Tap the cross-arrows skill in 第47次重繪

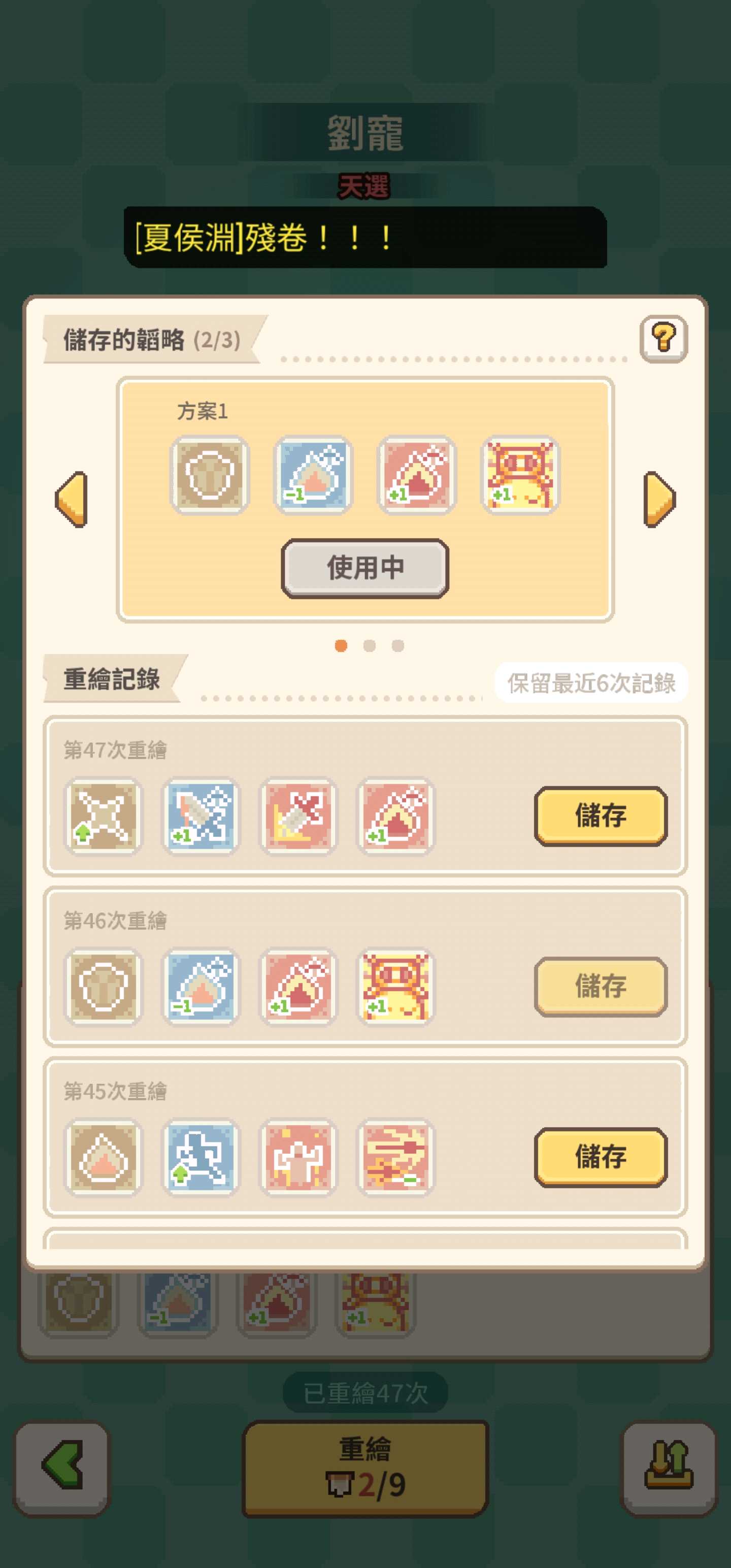click(x=103, y=815)
